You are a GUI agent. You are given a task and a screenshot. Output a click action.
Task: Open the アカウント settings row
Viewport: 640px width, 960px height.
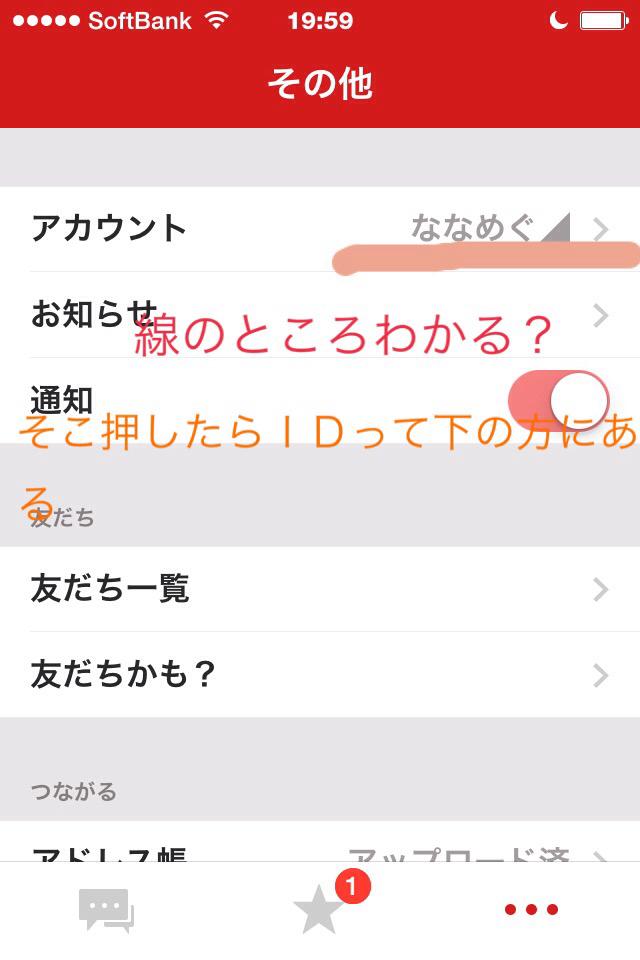click(x=320, y=229)
